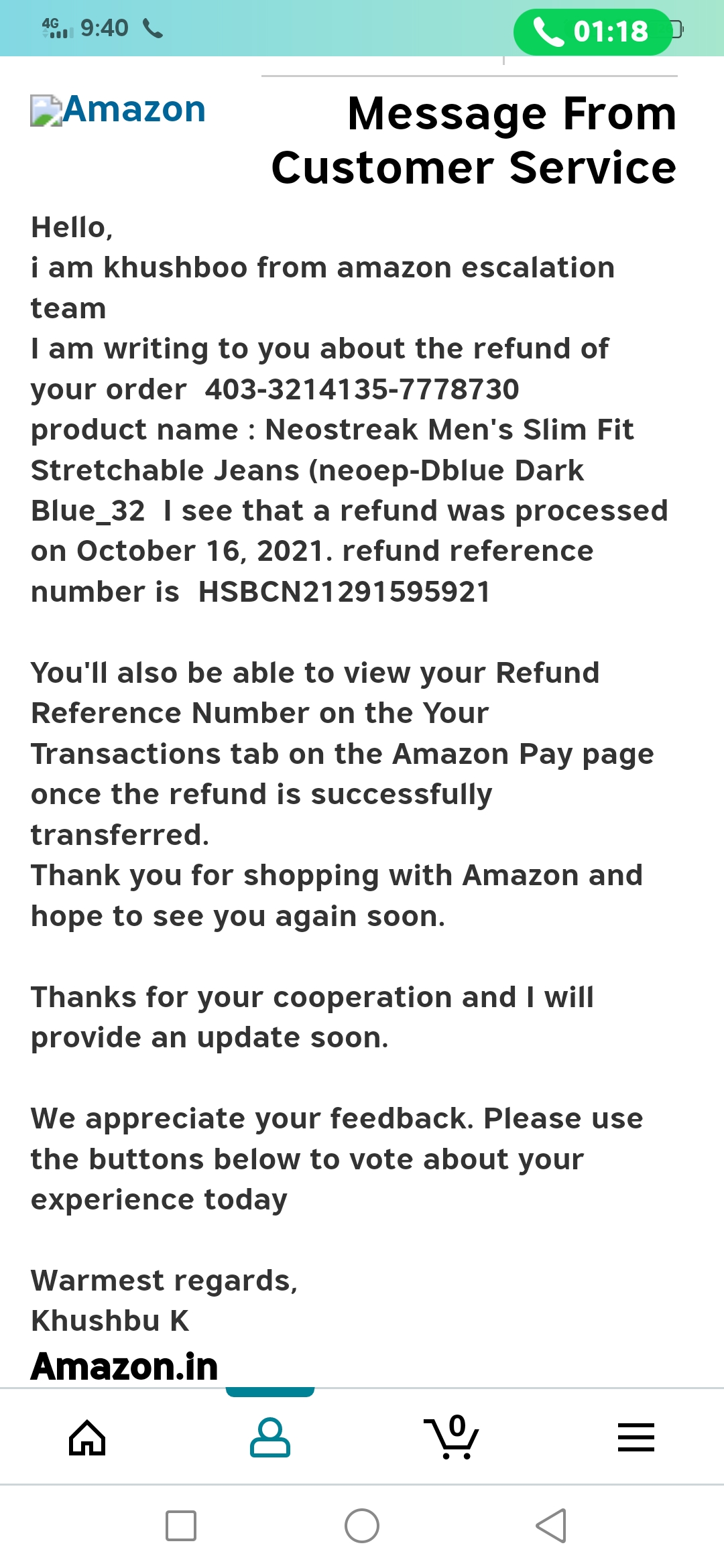Open the account profile tab
This screenshot has height=1568, width=724.
269,1437
